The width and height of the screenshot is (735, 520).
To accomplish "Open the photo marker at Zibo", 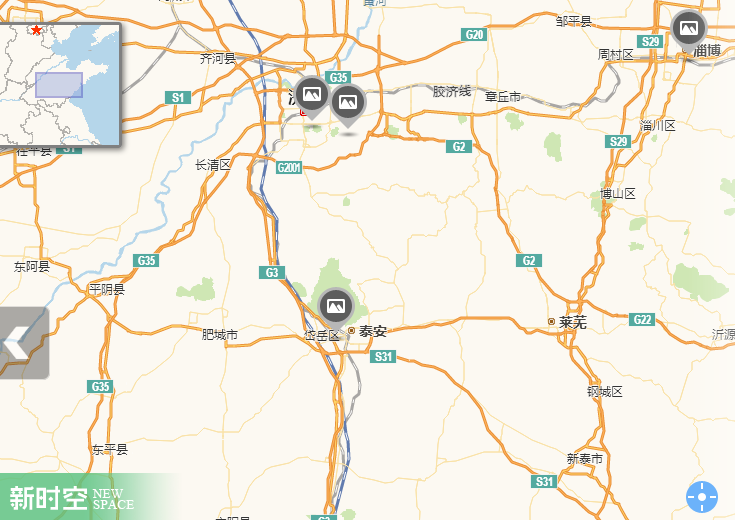I will tap(688, 27).
